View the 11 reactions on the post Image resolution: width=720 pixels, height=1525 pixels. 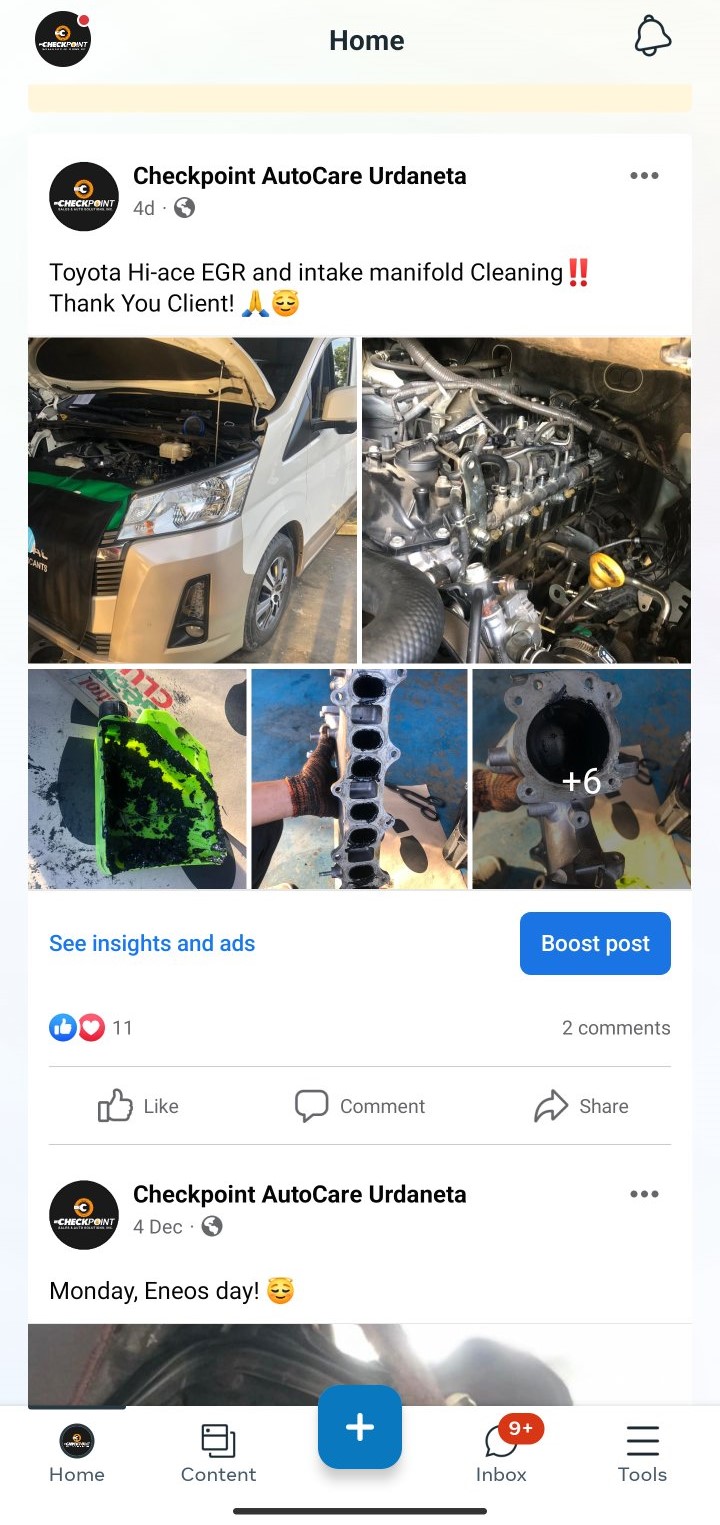coord(91,1027)
